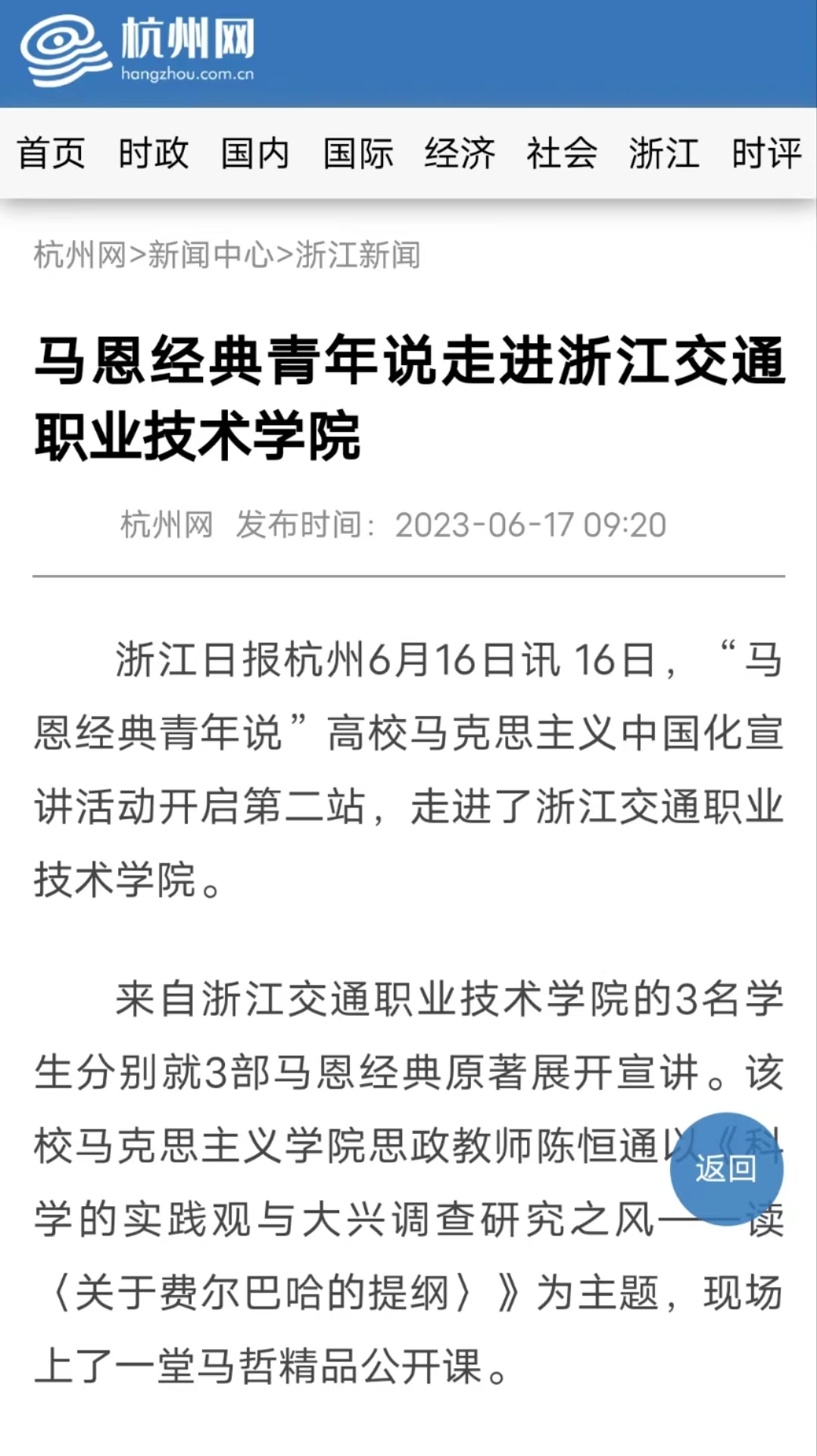The height and width of the screenshot is (1456, 817).
Task: Switch to the 国内 section
Action: 255,153
